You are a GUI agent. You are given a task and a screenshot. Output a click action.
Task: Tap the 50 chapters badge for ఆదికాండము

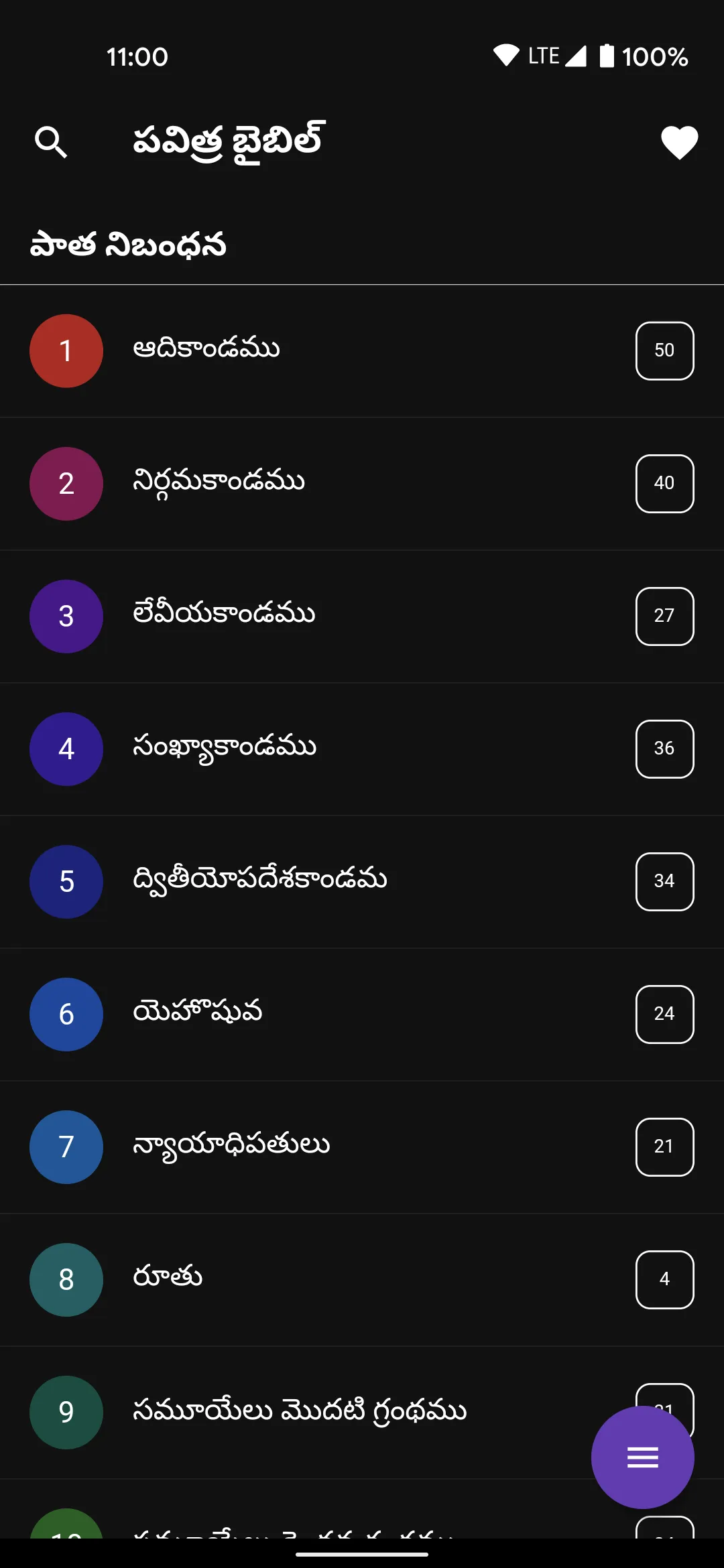[x=664, y=351]
